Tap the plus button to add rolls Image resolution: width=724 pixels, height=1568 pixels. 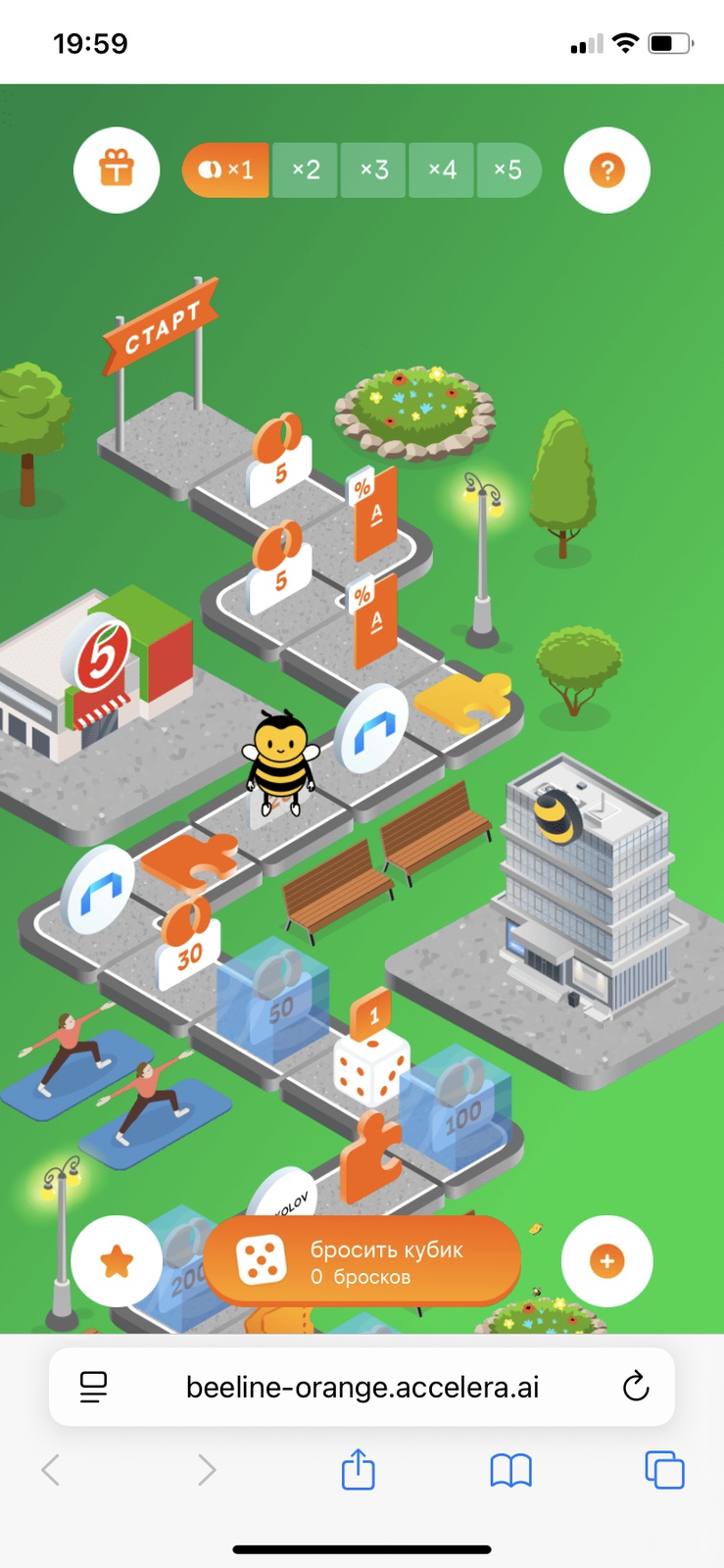tap(606, 1261)
